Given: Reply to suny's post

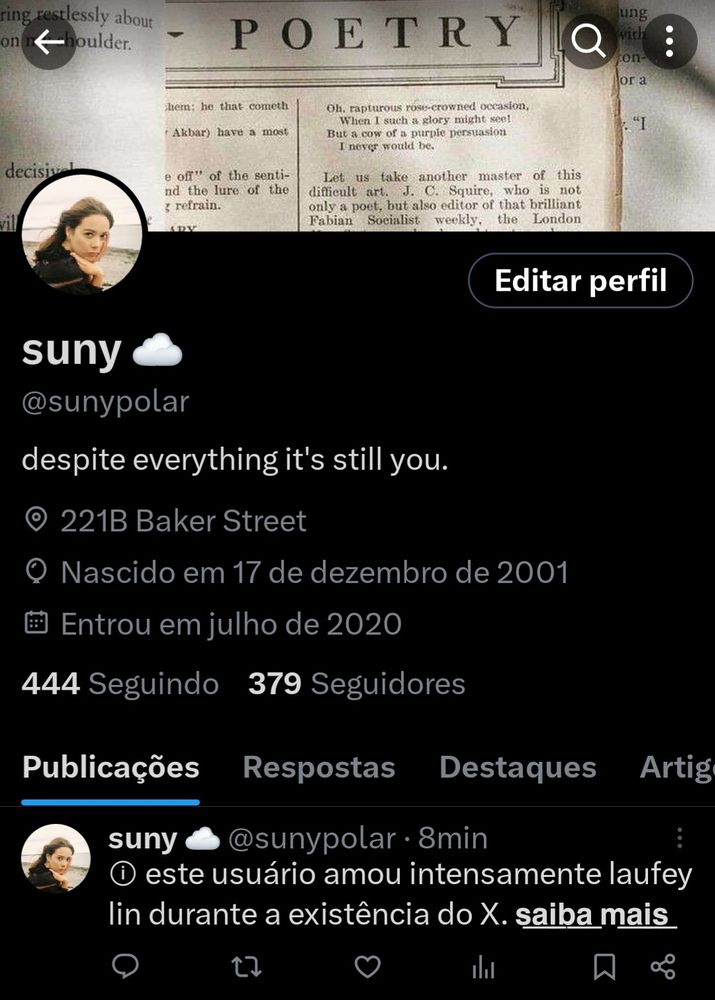Looking at the screenshot, I should (125, 966).
